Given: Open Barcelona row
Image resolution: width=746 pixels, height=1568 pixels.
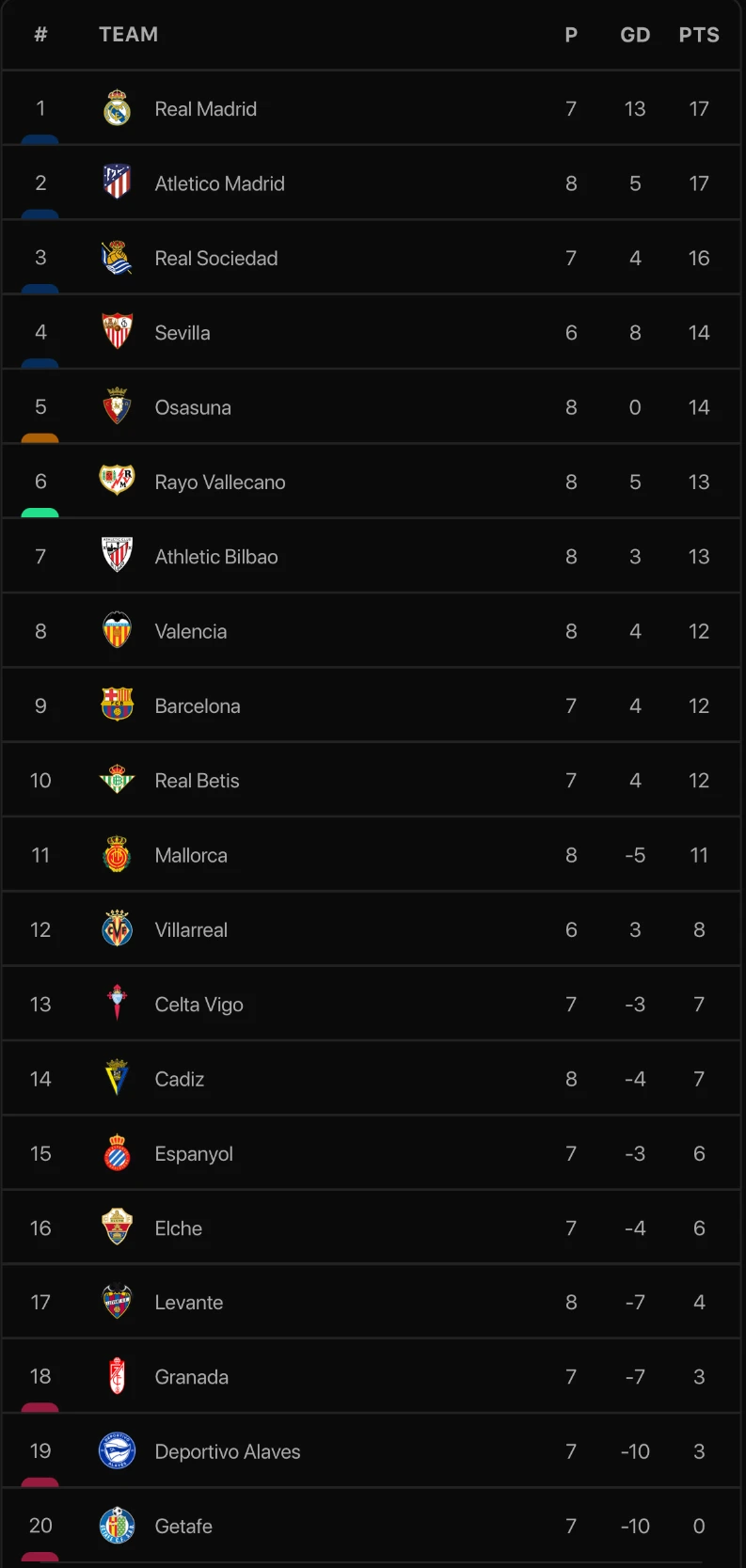Looking at the screenshot, I should point(197,705).
